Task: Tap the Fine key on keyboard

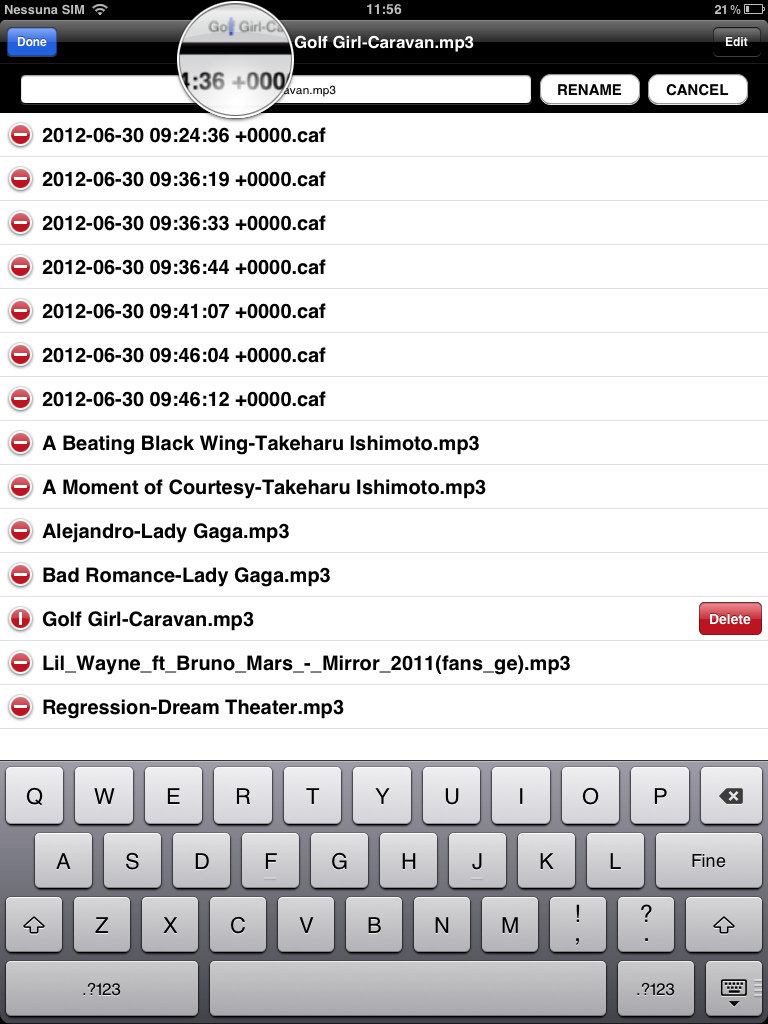Action: (x=708, y=860)
